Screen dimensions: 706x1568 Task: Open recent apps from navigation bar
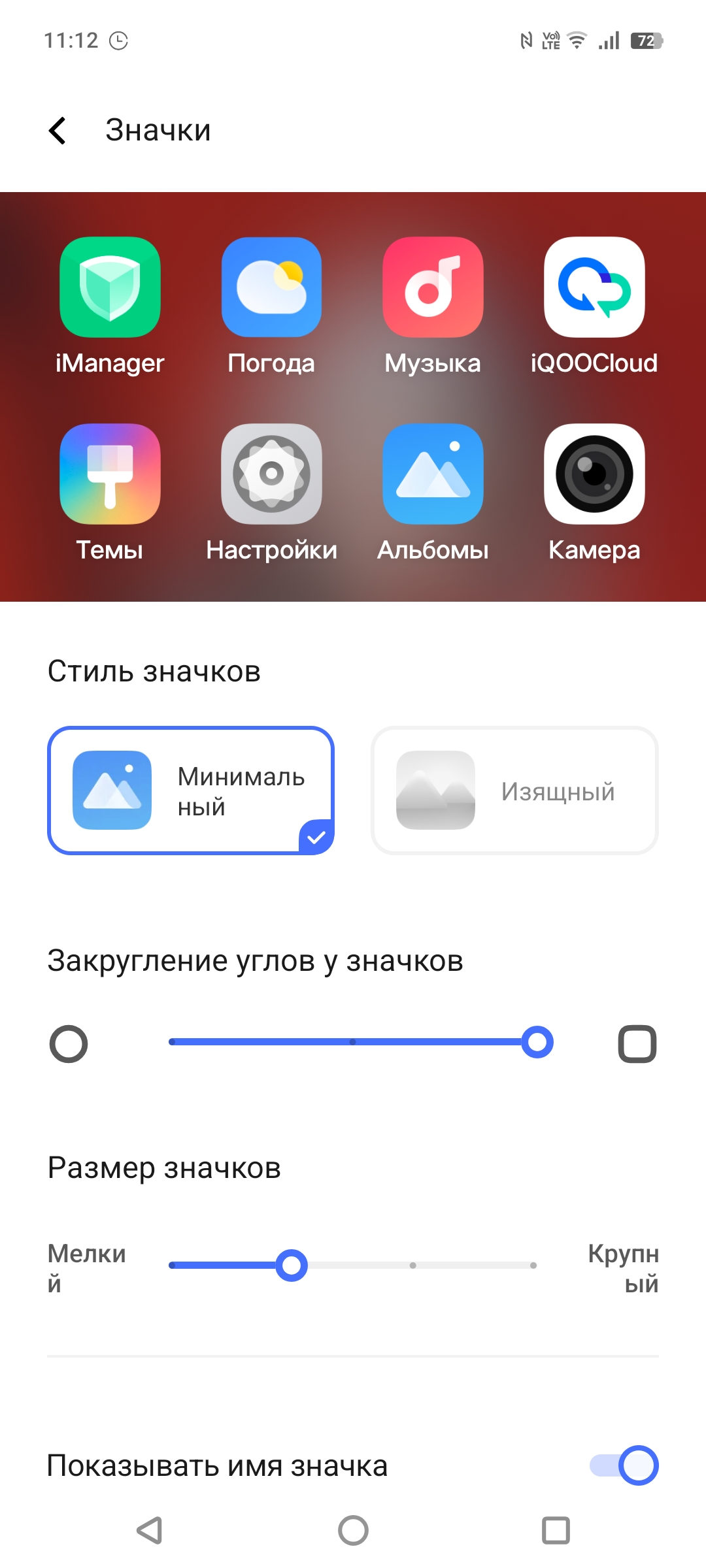556,1530
